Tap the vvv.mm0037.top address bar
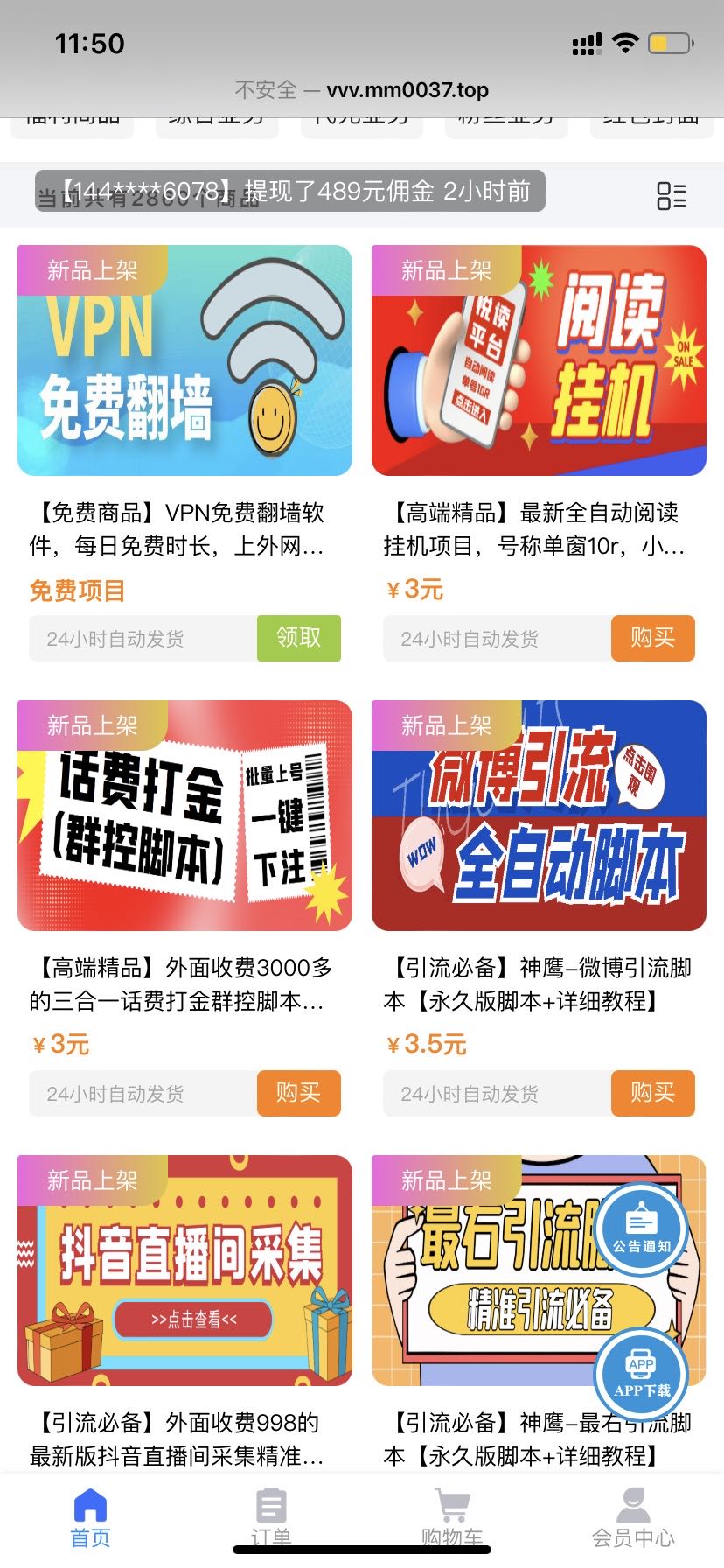This screenshot has width=724, height=1568. click(x=362, y=90)
